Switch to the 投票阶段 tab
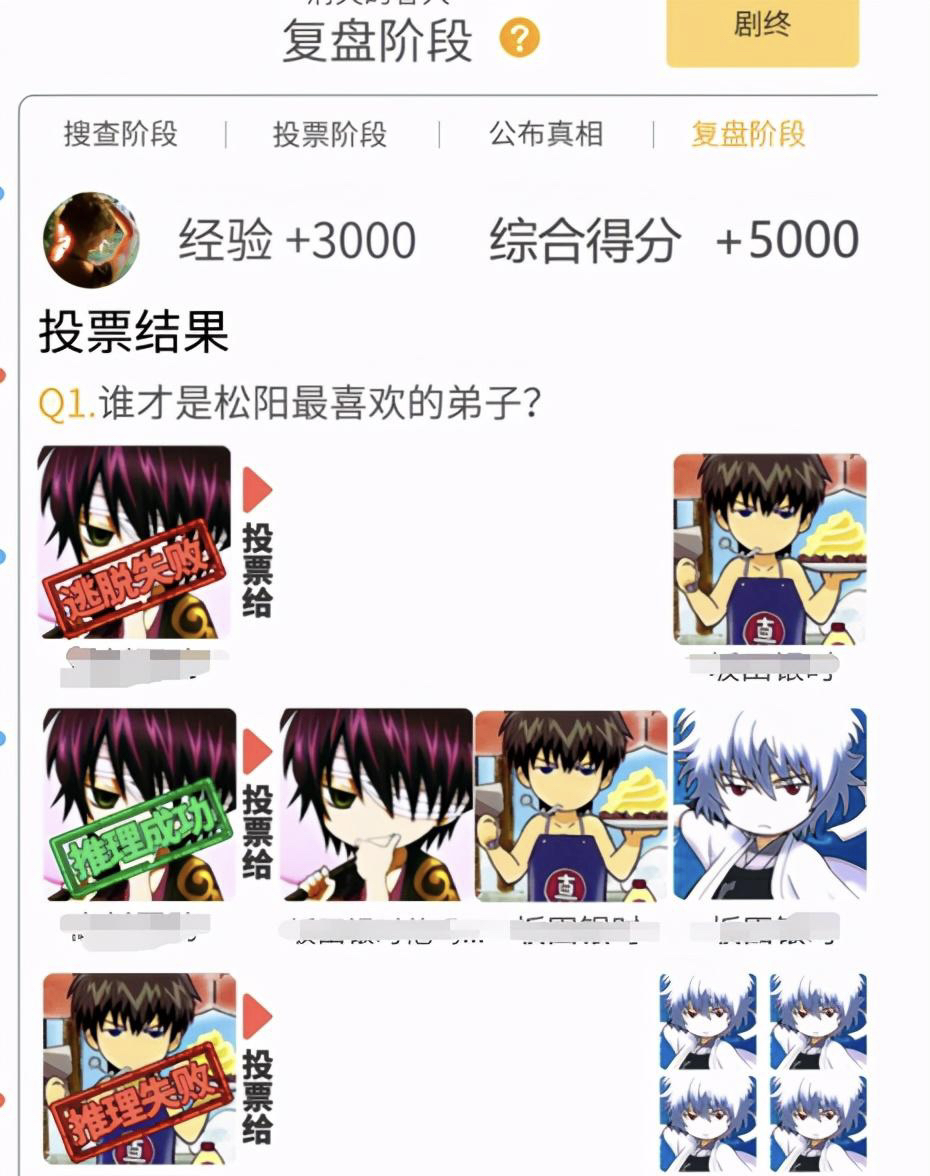The image size is (930, 1176). click(330, 134)
